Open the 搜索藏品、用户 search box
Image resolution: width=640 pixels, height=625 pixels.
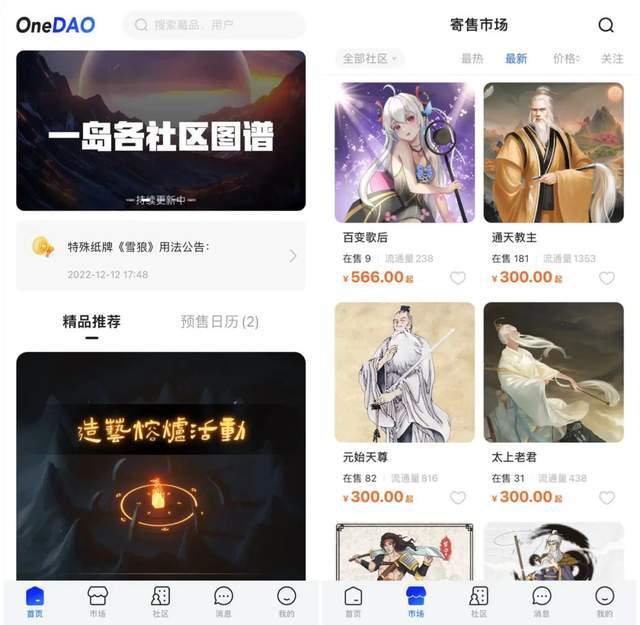coord(214,25)
